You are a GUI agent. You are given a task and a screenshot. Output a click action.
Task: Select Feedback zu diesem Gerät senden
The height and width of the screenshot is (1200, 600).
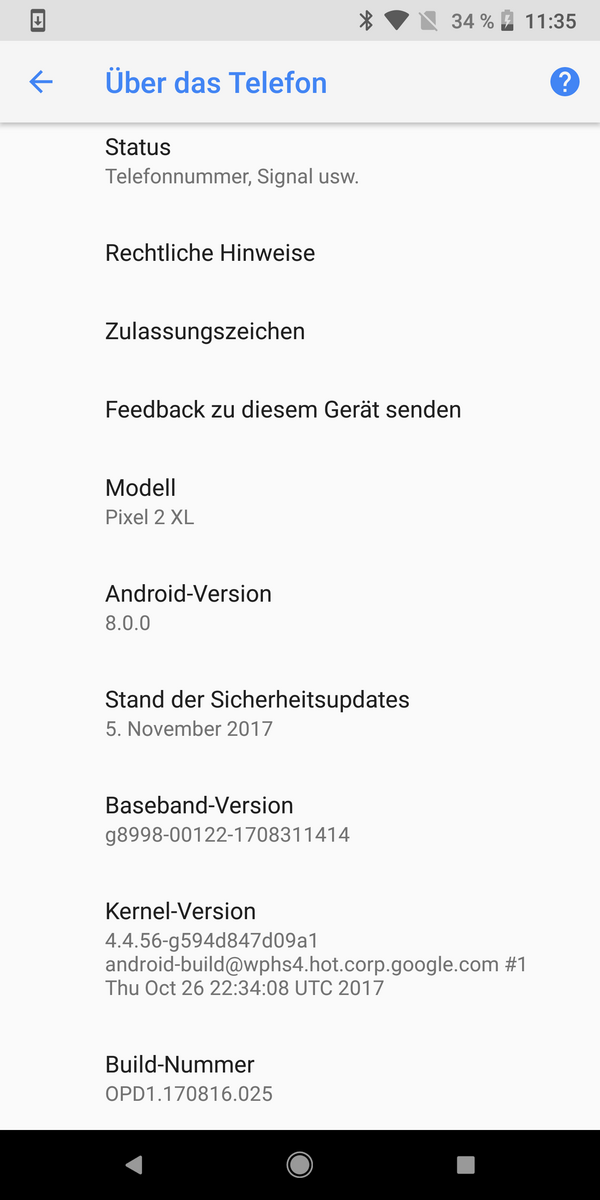coord(300,409)
